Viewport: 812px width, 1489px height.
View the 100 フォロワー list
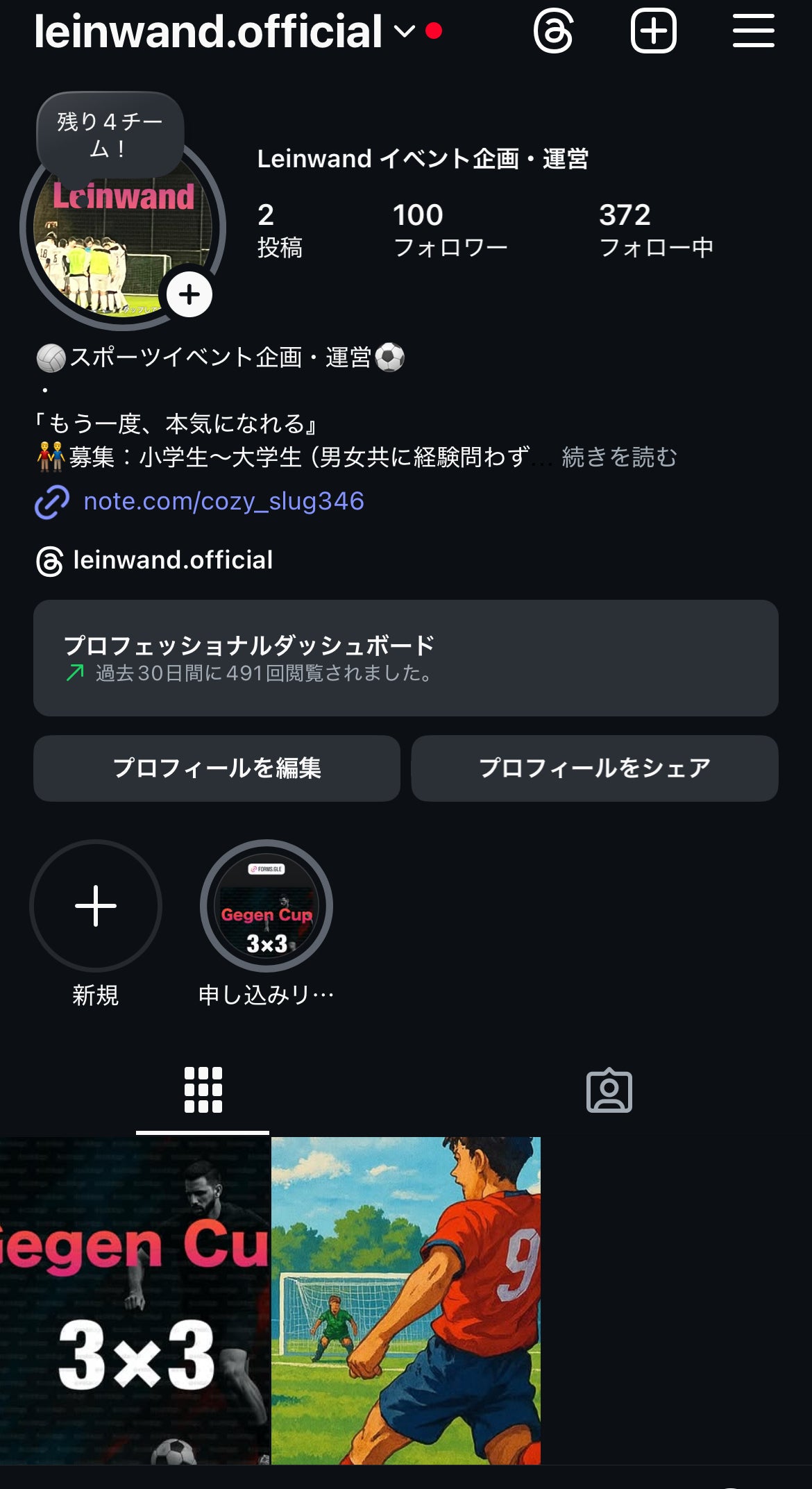[450, 230]
